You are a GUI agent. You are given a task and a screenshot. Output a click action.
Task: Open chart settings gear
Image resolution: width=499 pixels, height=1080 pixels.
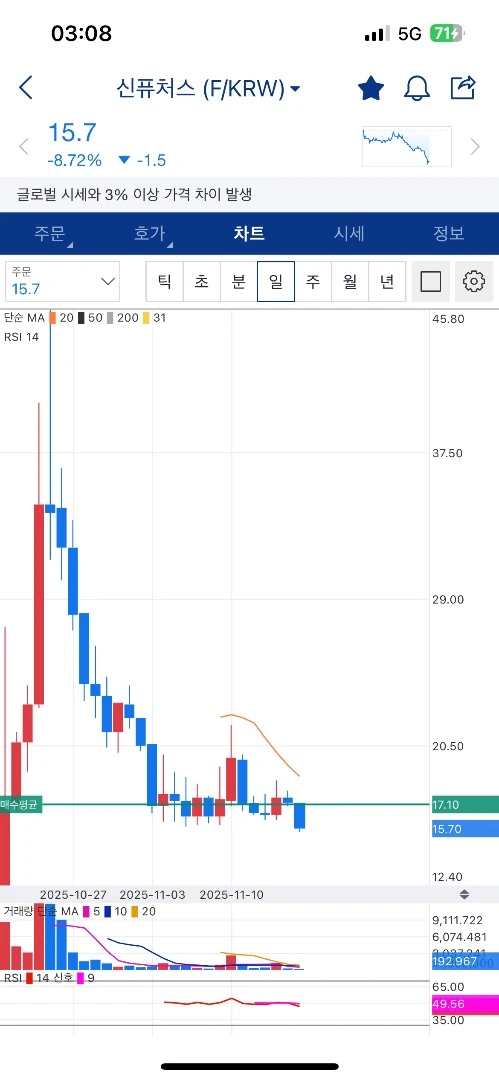[474, 281]
